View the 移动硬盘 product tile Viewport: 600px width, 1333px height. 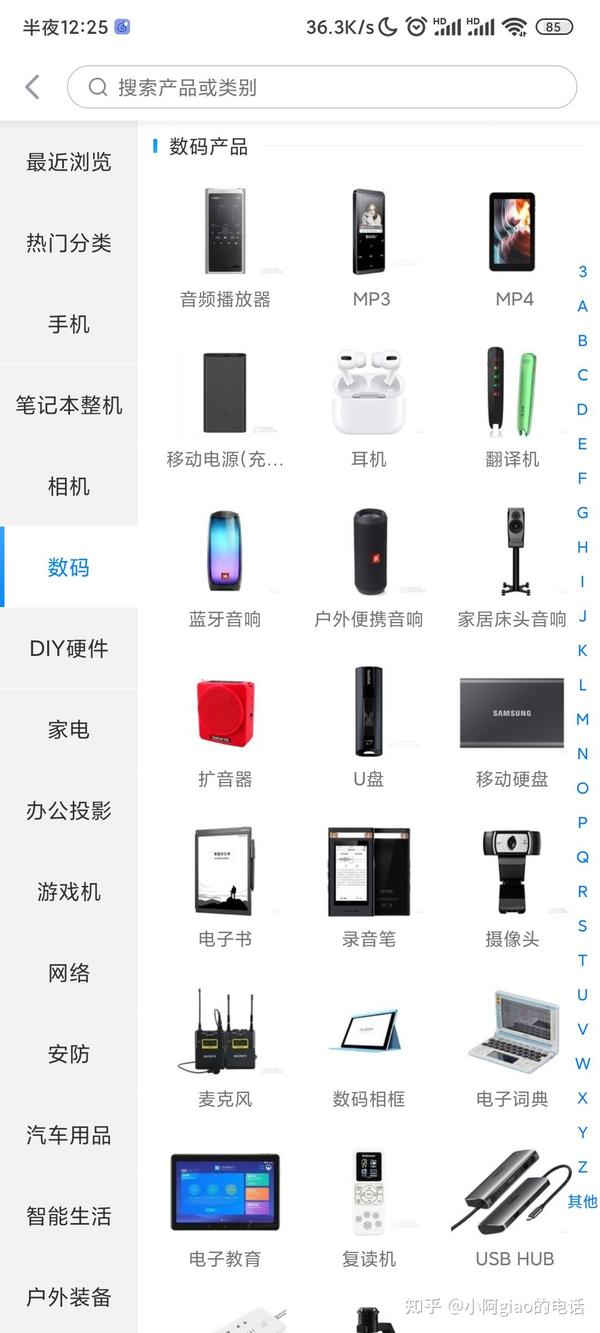pyautogui.click(x=512, y=725)
